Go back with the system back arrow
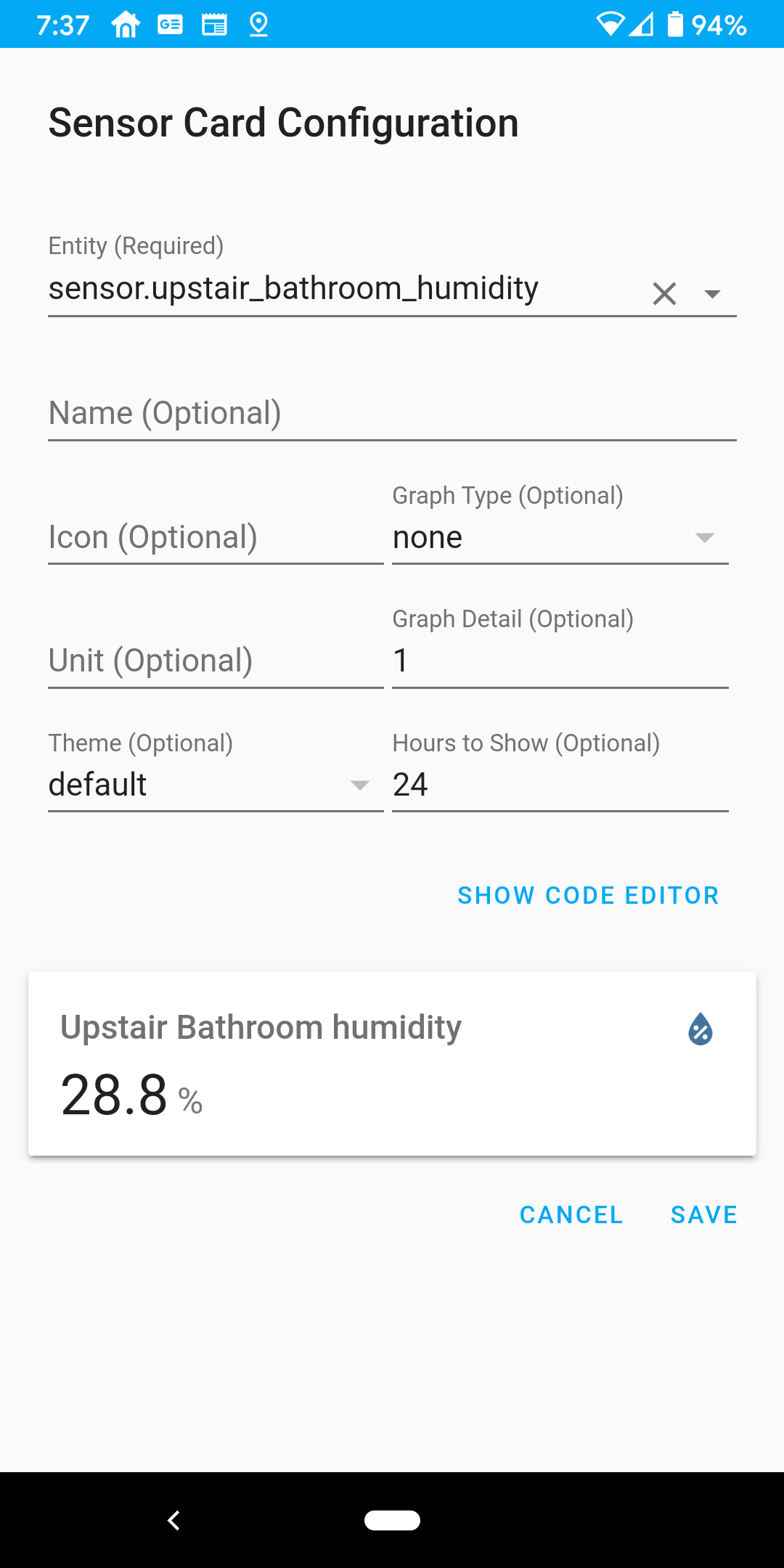784x1568 pixels. tap(173, 1520)
